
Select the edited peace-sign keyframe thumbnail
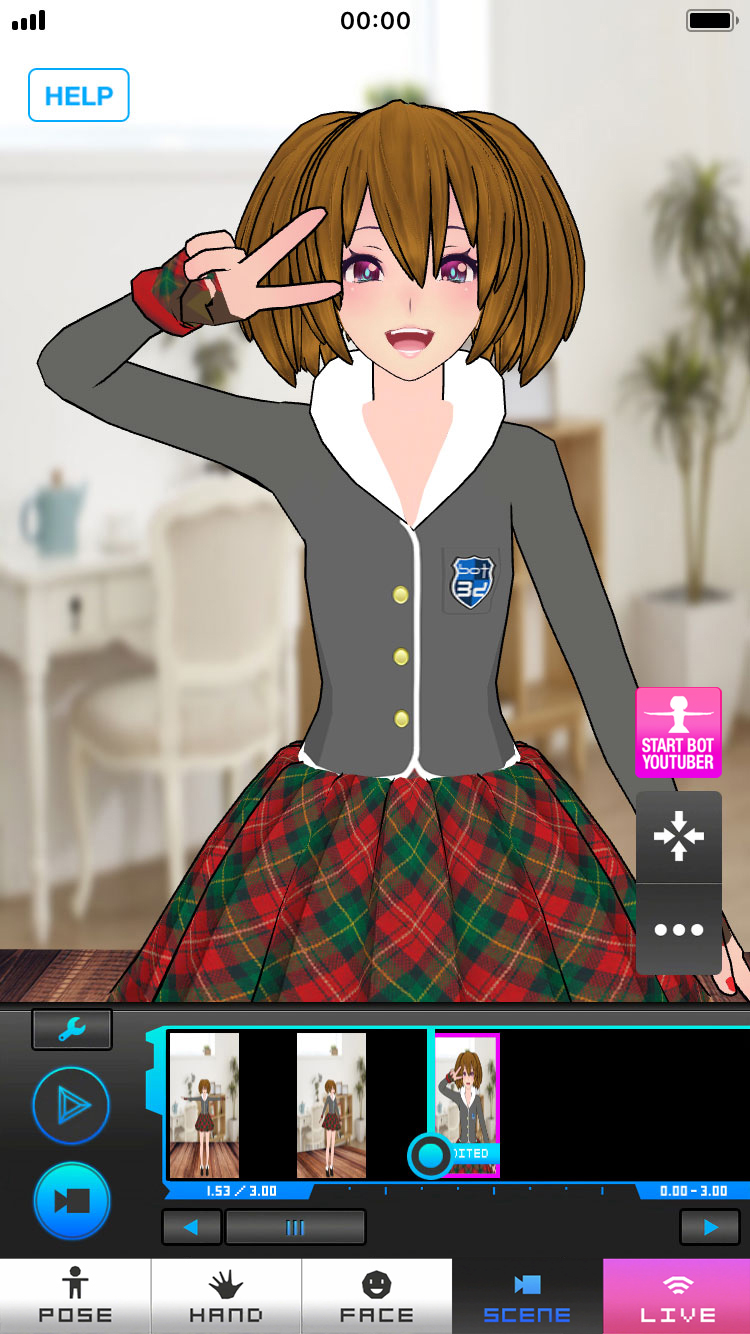pos(466,1105)
